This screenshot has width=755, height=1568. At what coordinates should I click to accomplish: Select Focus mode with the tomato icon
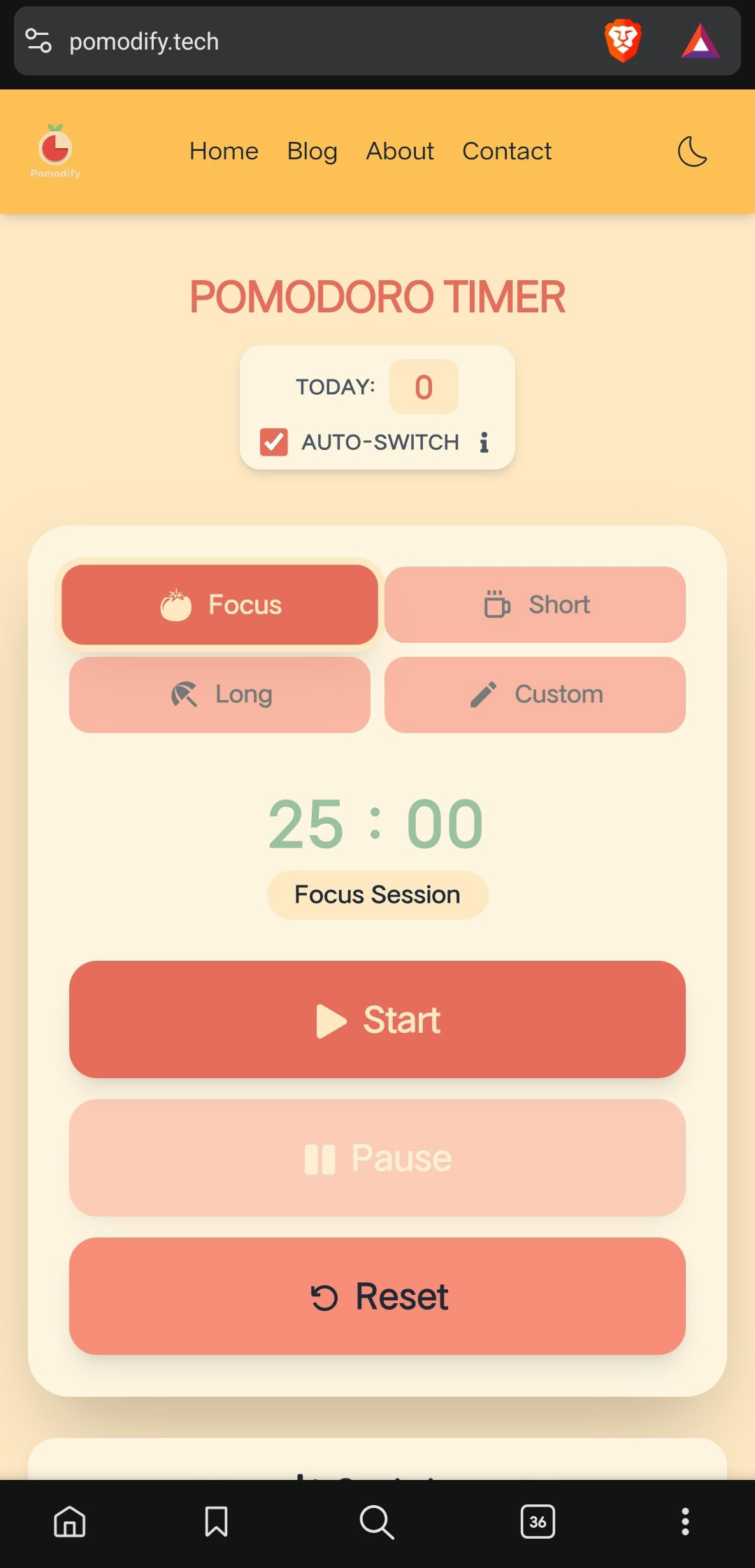pos(219,604)
